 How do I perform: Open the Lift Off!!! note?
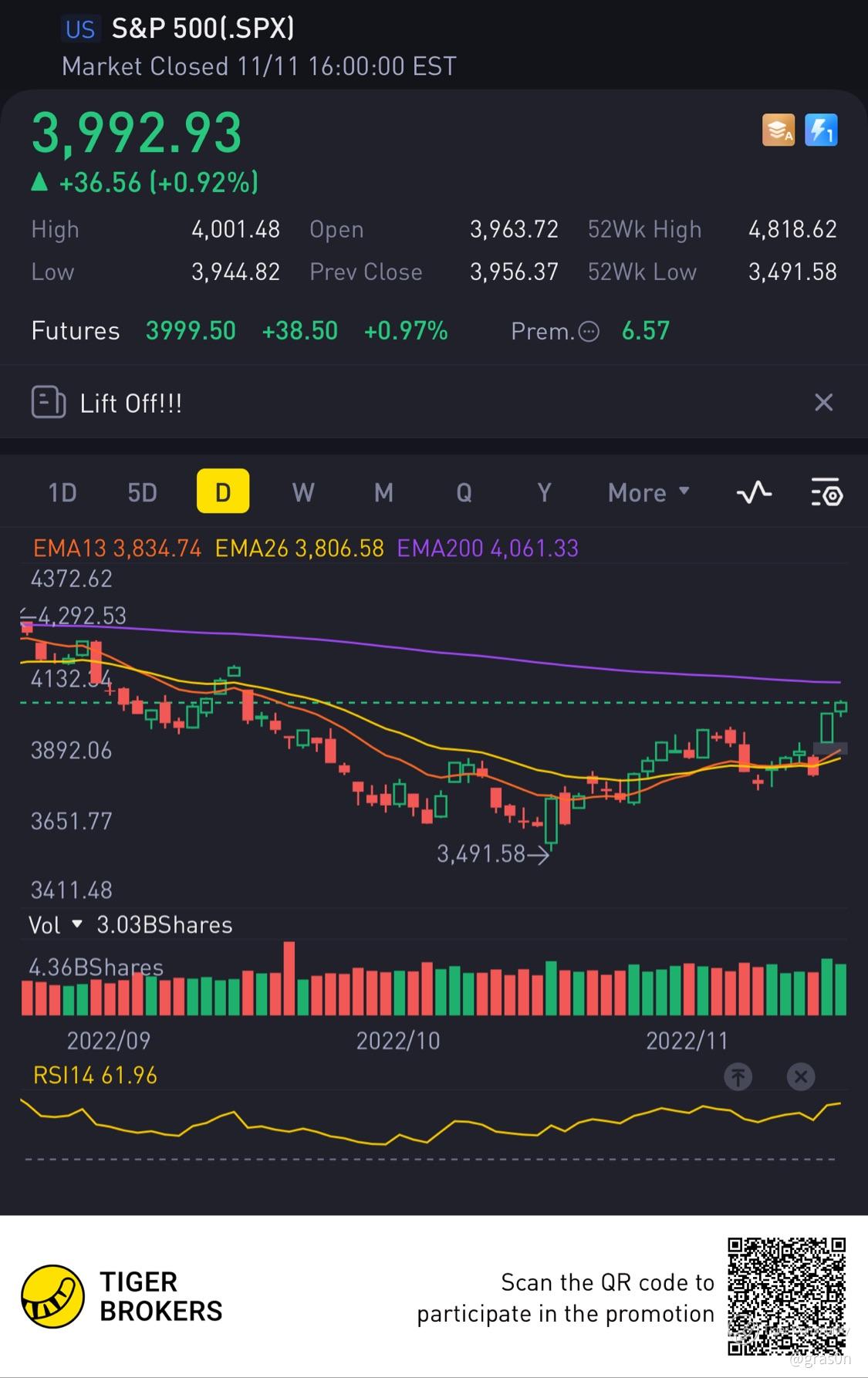131,403
